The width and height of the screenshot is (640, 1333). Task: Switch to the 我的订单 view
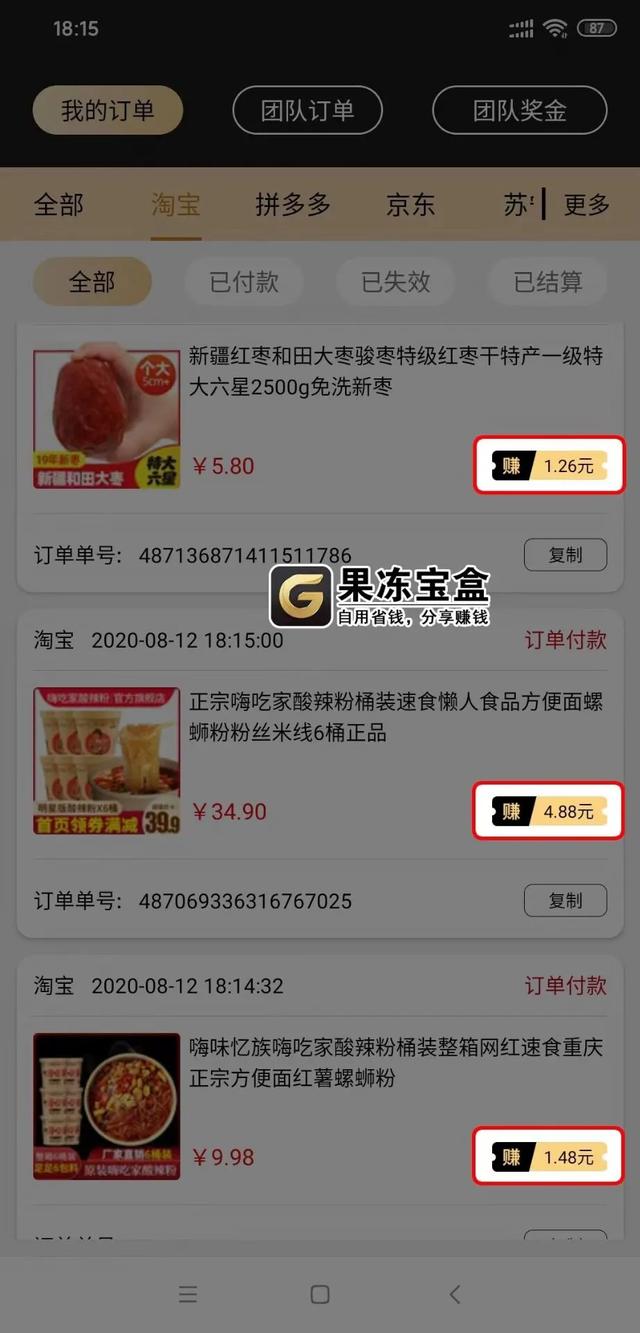click(x=108, y=110)
